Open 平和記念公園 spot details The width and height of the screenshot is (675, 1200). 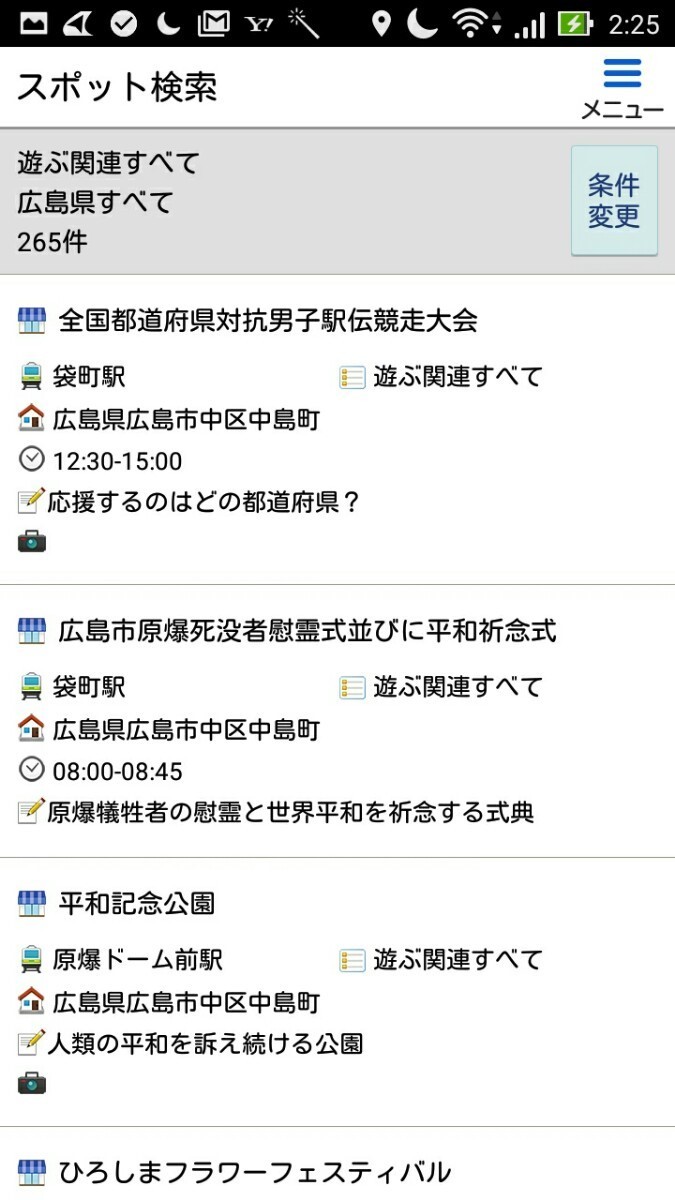click(136, 904)
